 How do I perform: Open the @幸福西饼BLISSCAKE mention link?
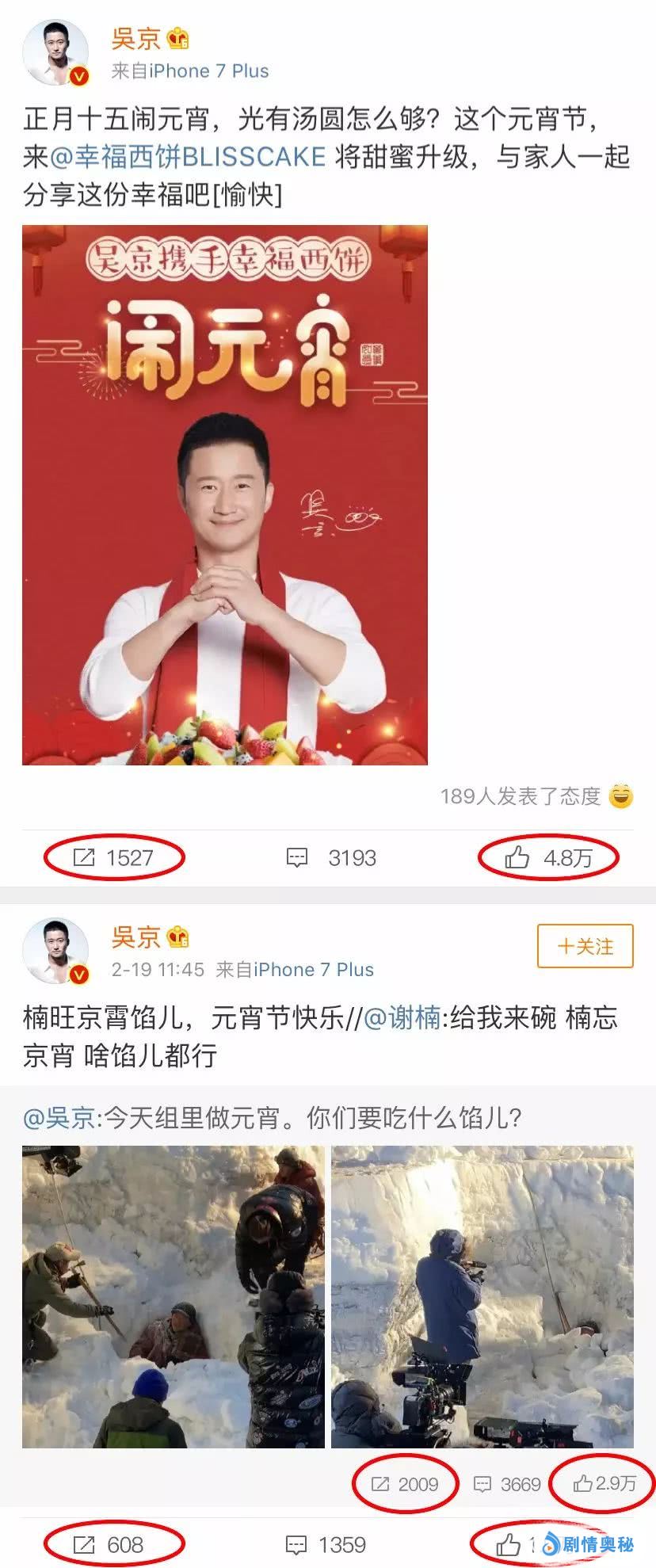pyautogui.click(x=189, y=156)
